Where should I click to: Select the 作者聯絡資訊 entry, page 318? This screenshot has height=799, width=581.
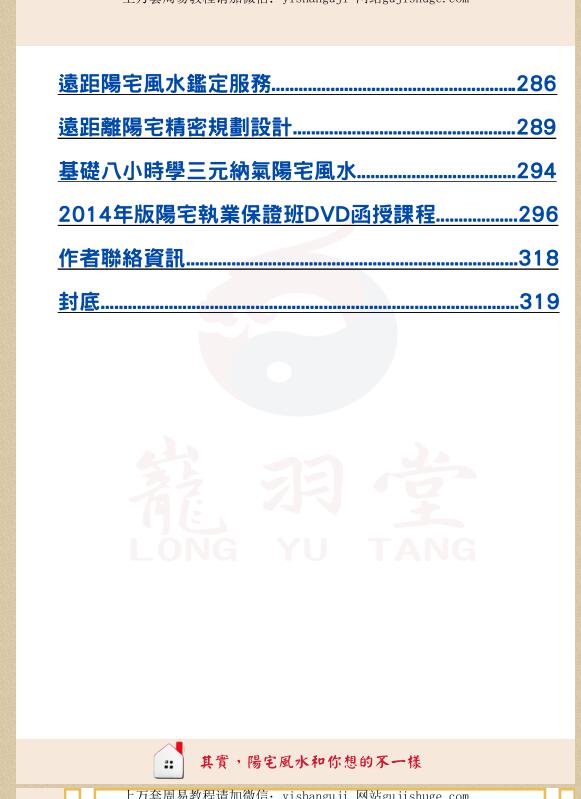pyautogui.click(x=308, y=258)
